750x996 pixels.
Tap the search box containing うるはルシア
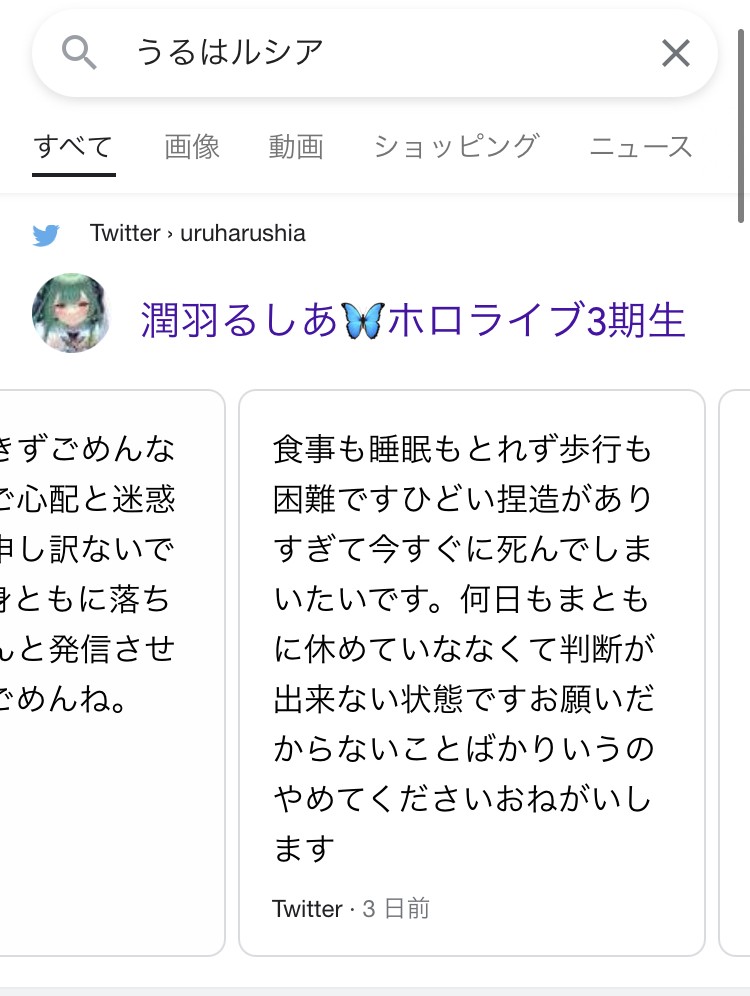370,53
